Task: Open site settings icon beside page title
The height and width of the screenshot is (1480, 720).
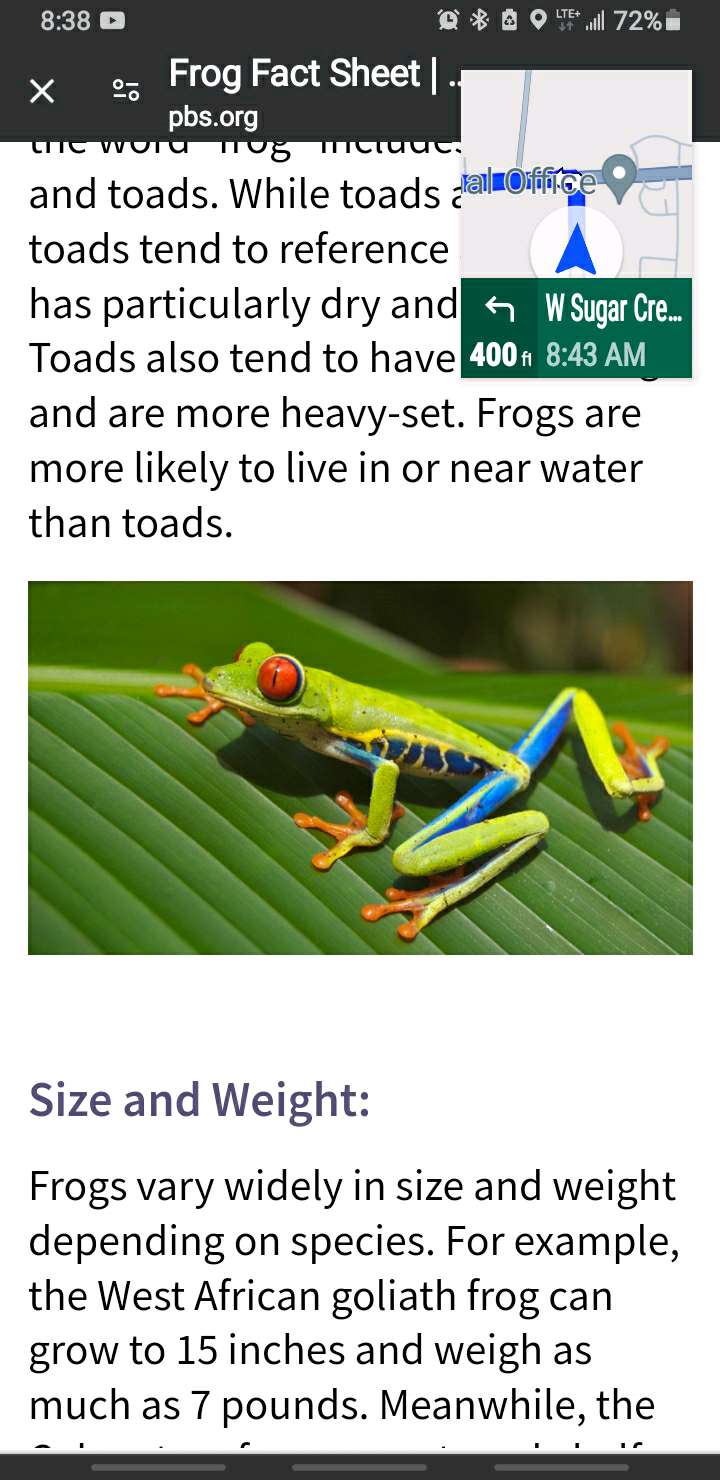Action: click(125, 92)
